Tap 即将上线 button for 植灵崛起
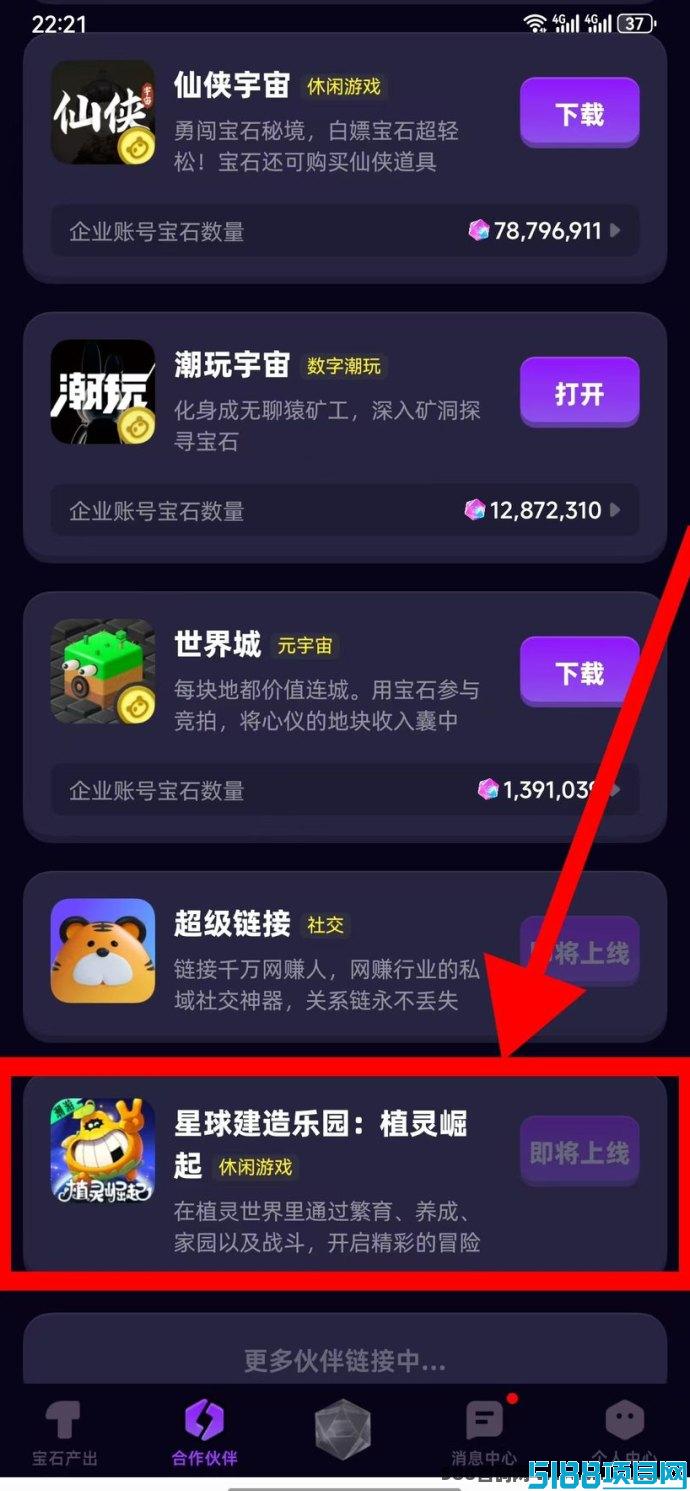Image resolution: width=690 pixels, height=1491 pixels. [579, 1152]
